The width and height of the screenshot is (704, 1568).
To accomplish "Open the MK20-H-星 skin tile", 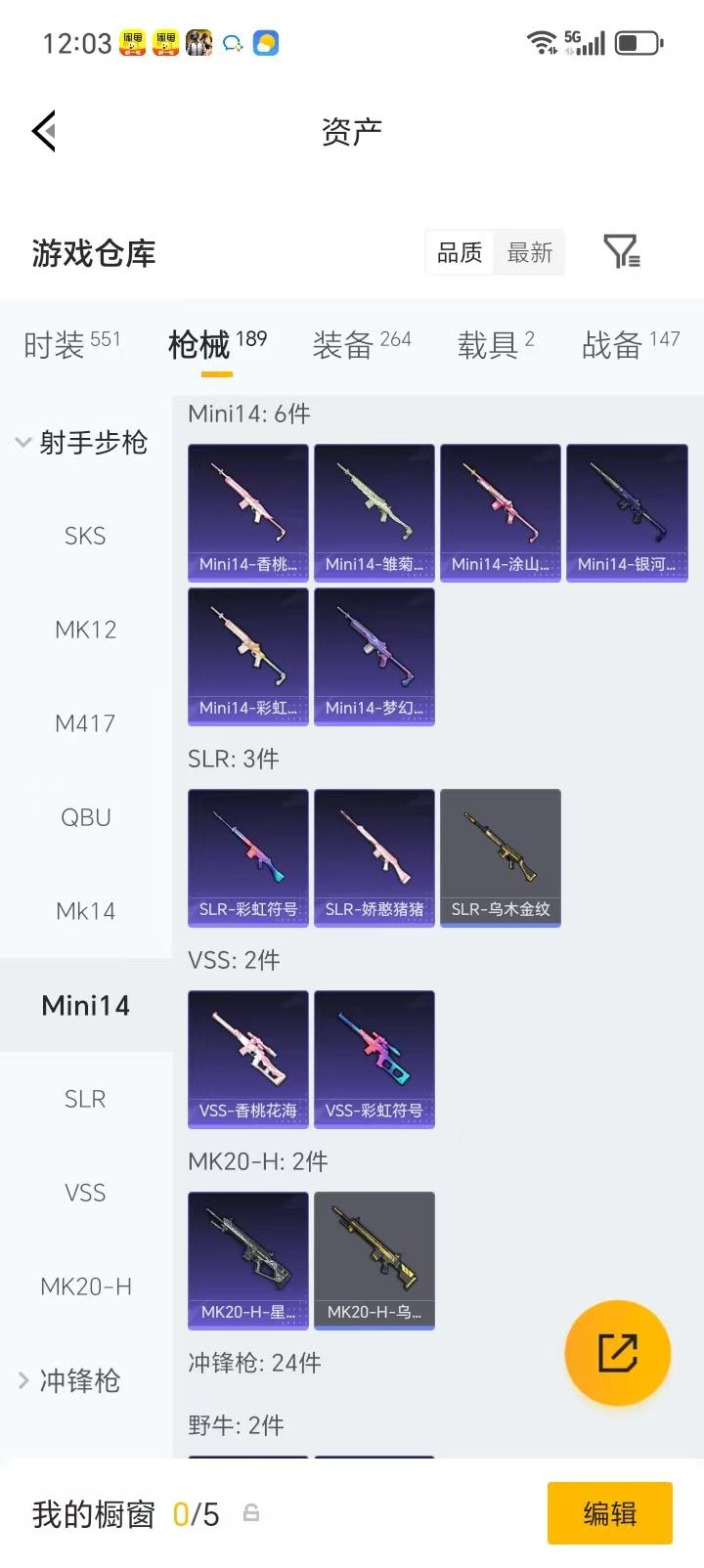I will (248, 1260).
